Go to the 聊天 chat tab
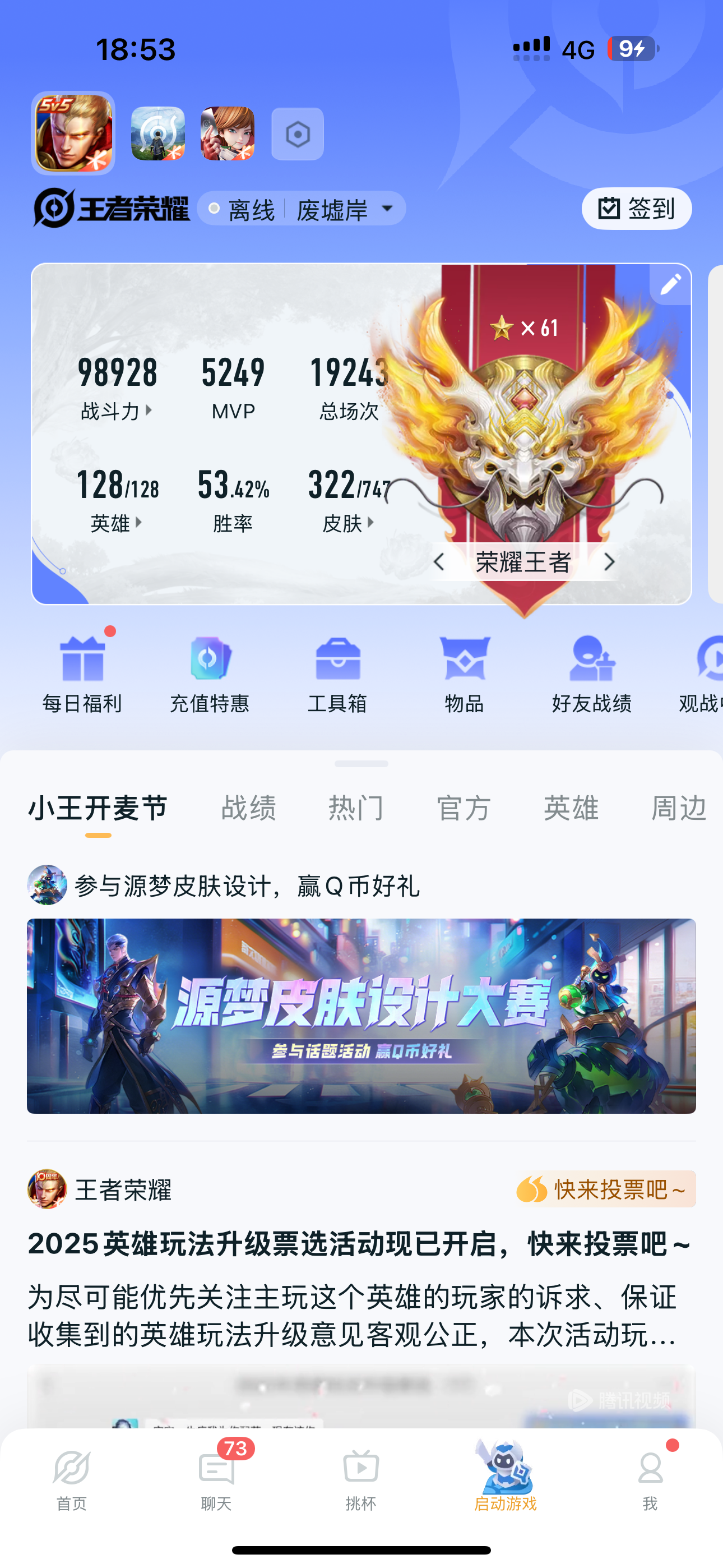Viewport: 723px width, 1568px height. pos(217,1477)
